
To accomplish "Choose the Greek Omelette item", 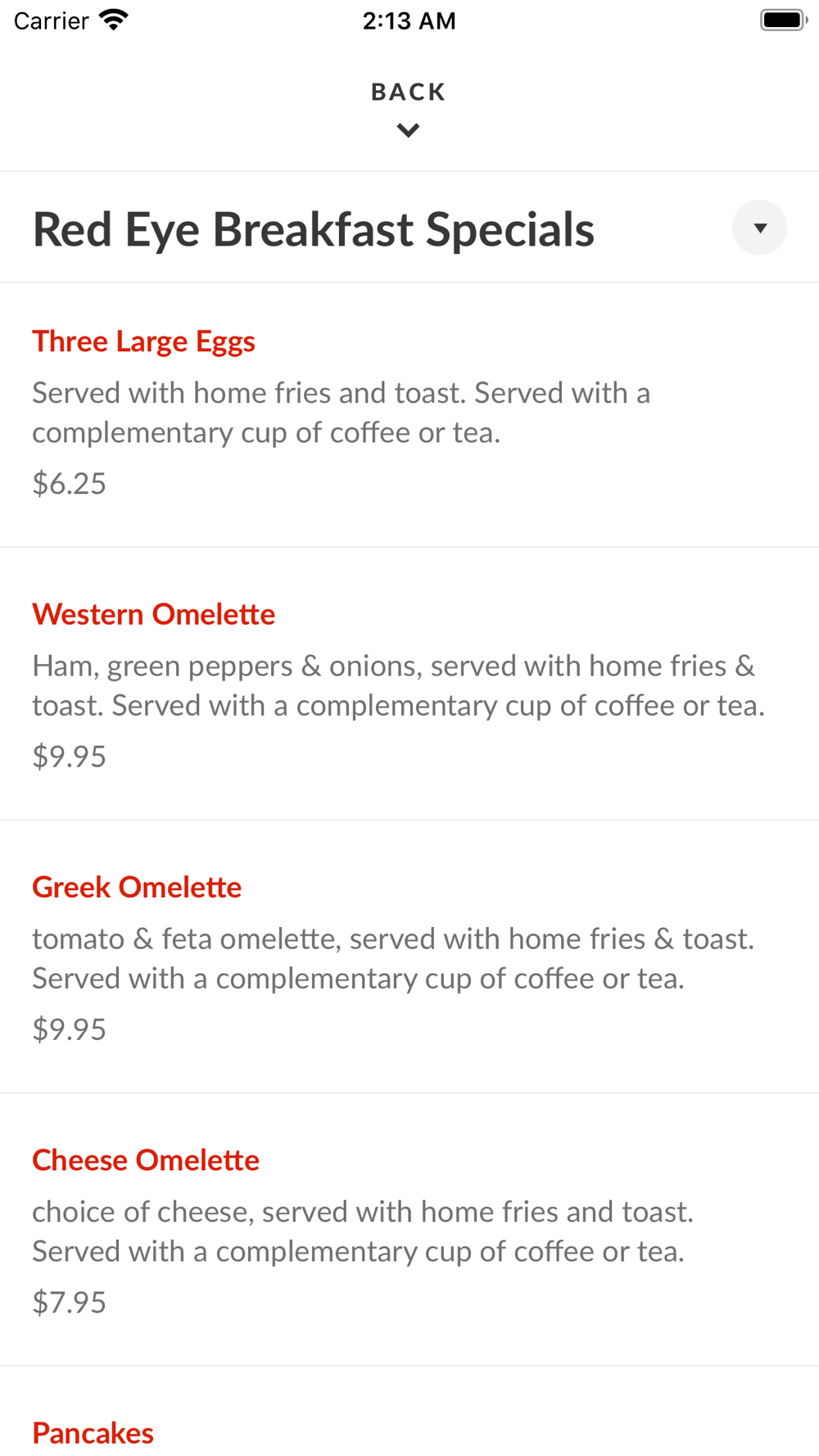I will [409, 957].
